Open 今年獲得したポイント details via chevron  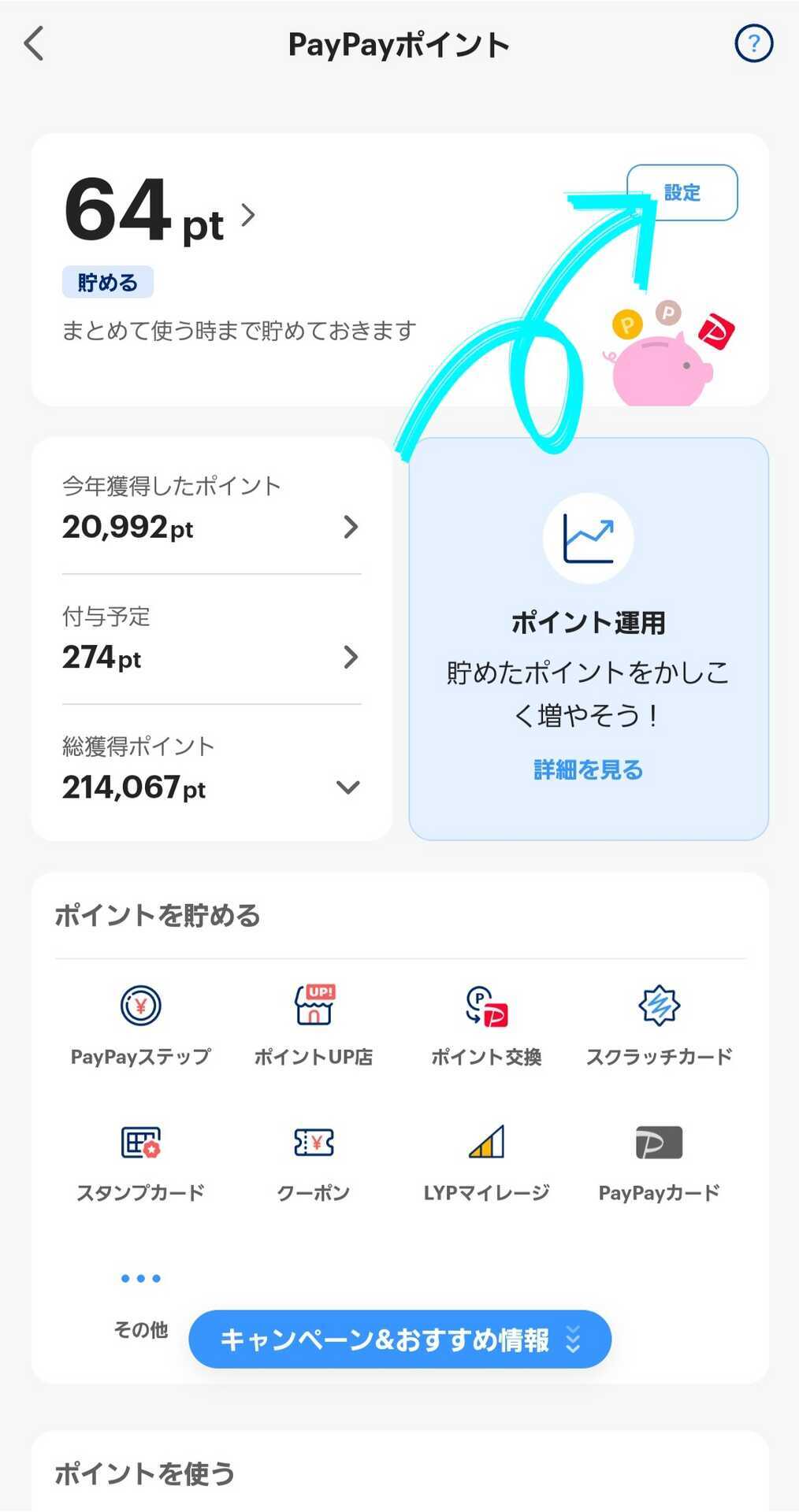pyautogui.click(x=350, y=526)
